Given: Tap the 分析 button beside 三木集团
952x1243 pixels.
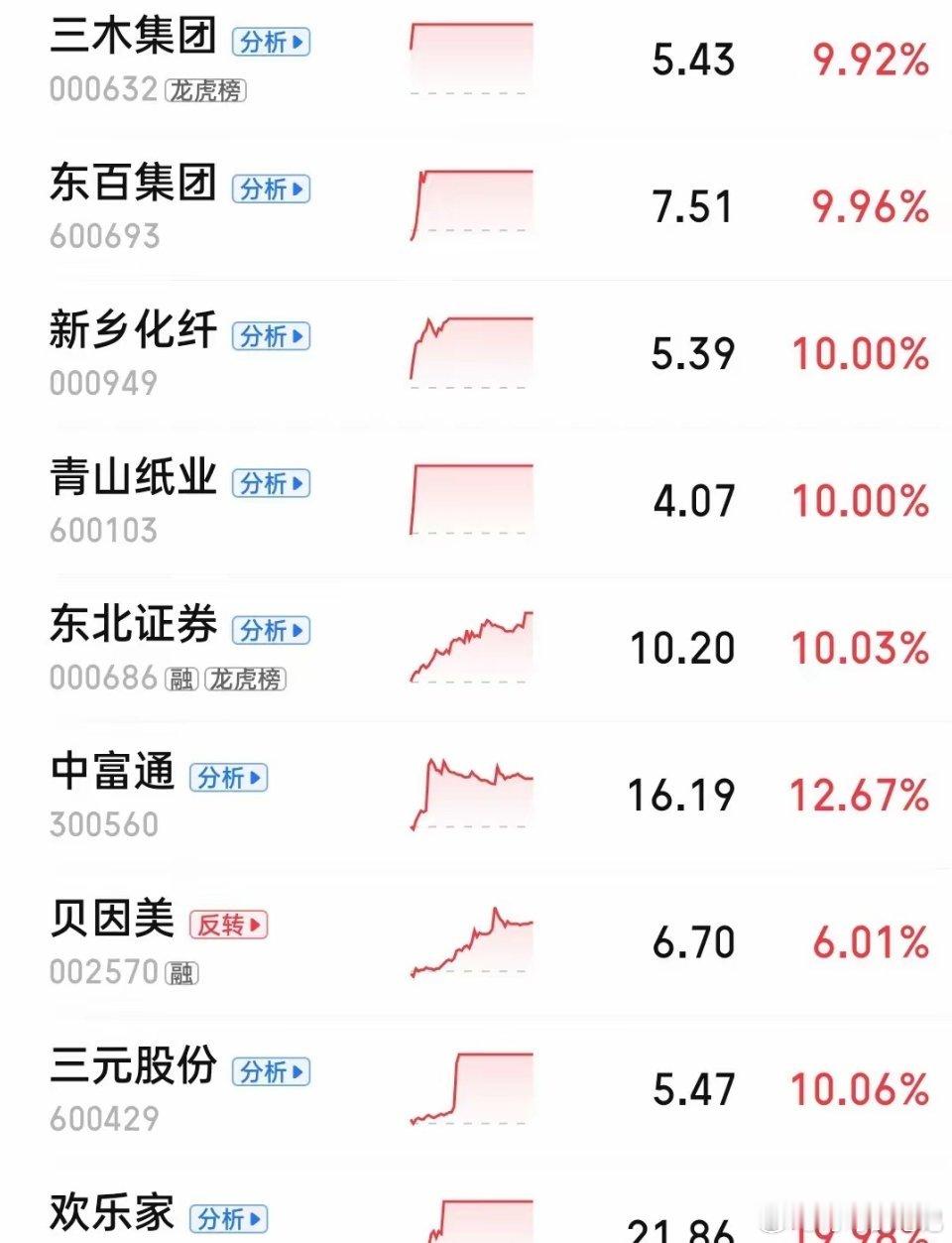Looking at the screenshot, I should point(271,43).
